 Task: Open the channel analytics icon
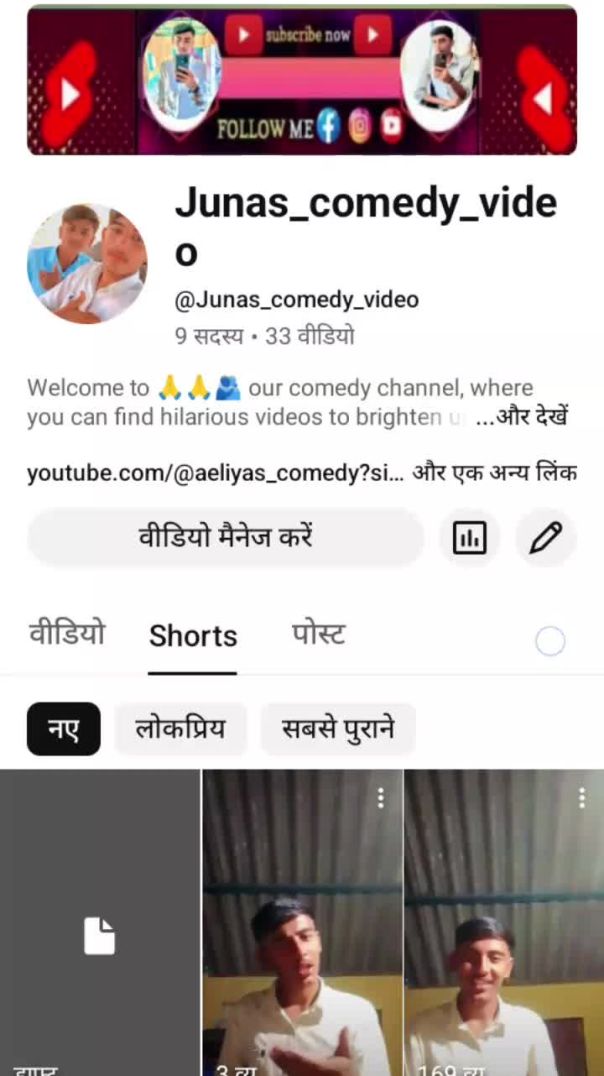[x=469, y=539]
